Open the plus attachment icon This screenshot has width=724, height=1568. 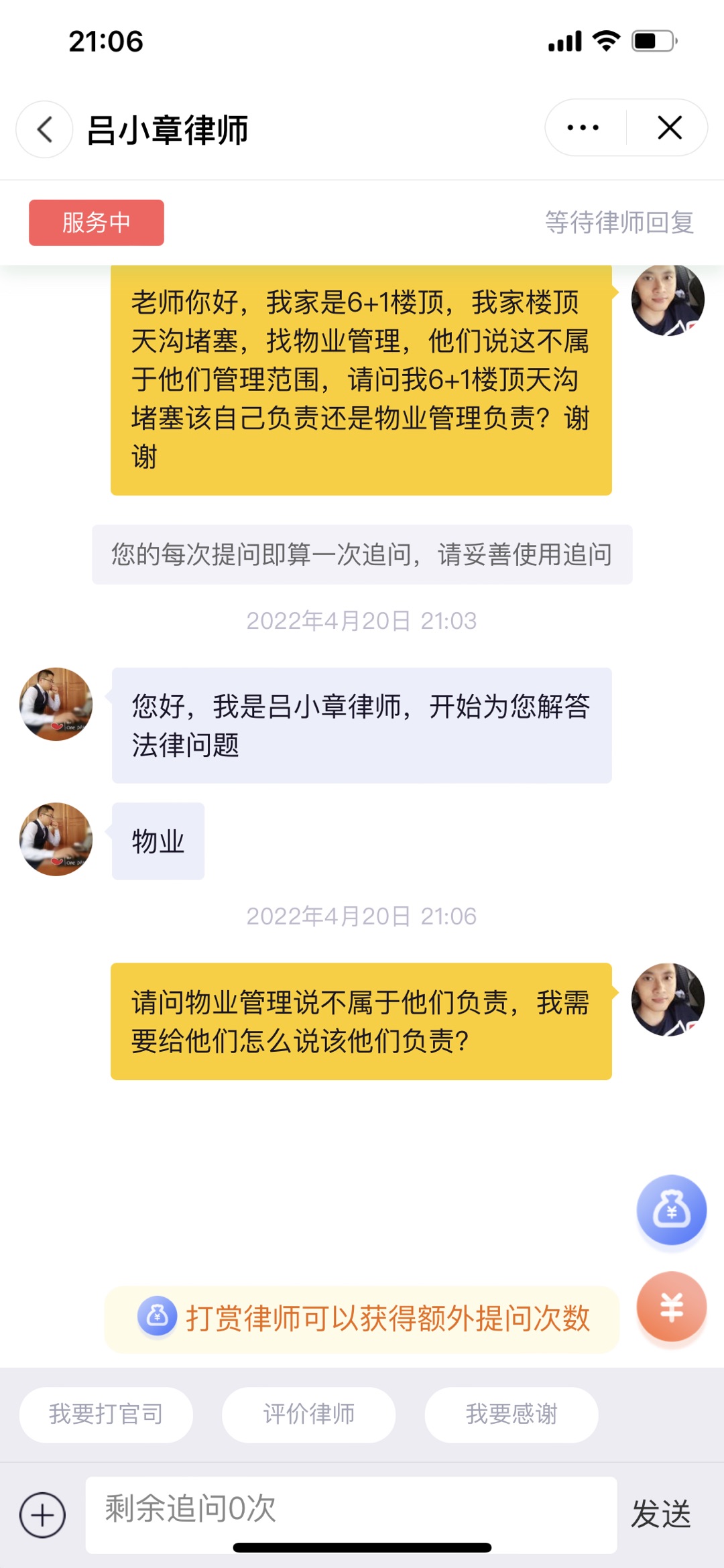pos(42,1515)
